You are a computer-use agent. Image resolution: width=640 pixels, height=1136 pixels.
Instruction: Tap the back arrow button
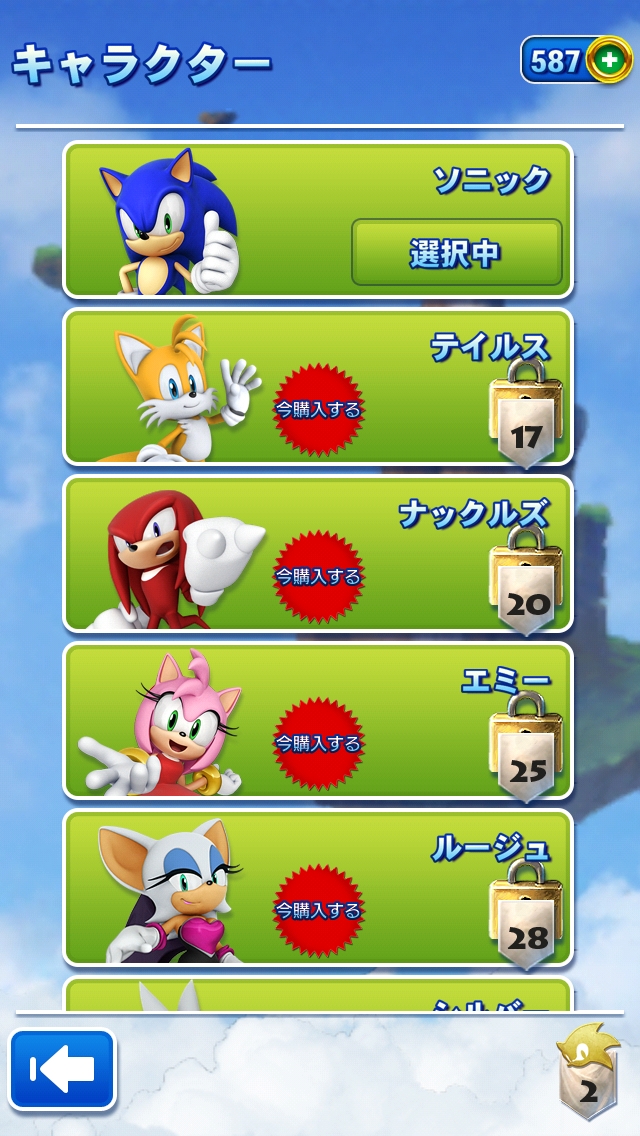(63, 1069)
